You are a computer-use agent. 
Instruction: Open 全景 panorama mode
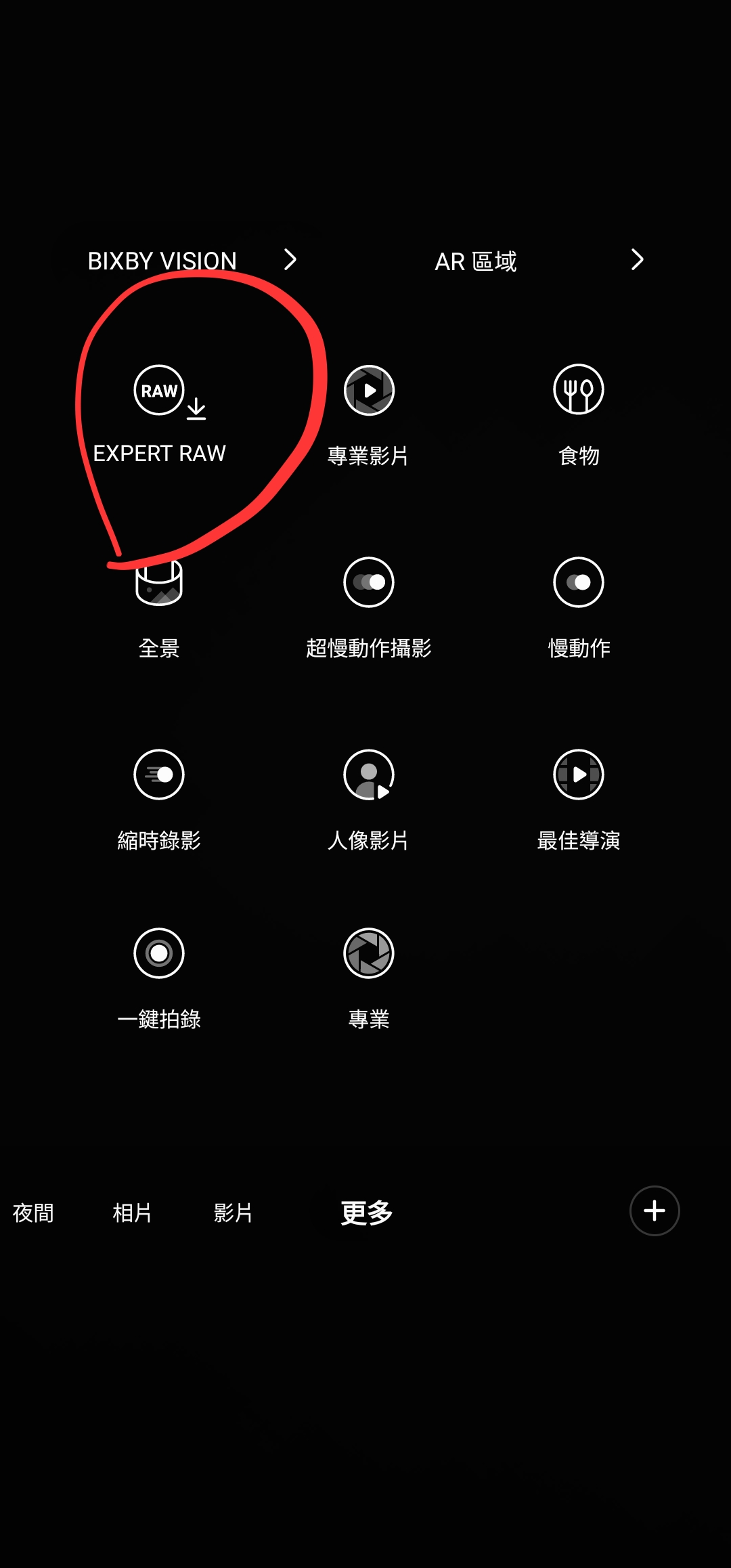pyautogui.click(x=159, y=584)
